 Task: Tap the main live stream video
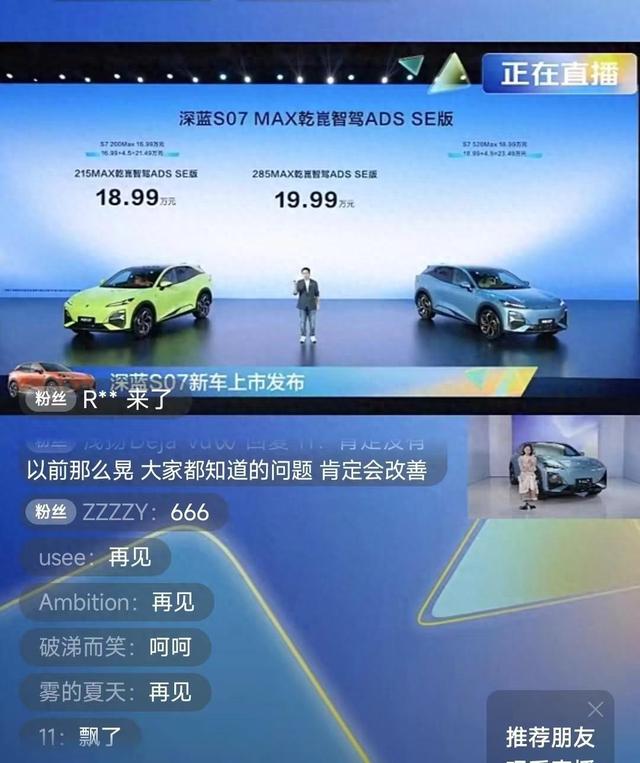click(x=320, y=230)
